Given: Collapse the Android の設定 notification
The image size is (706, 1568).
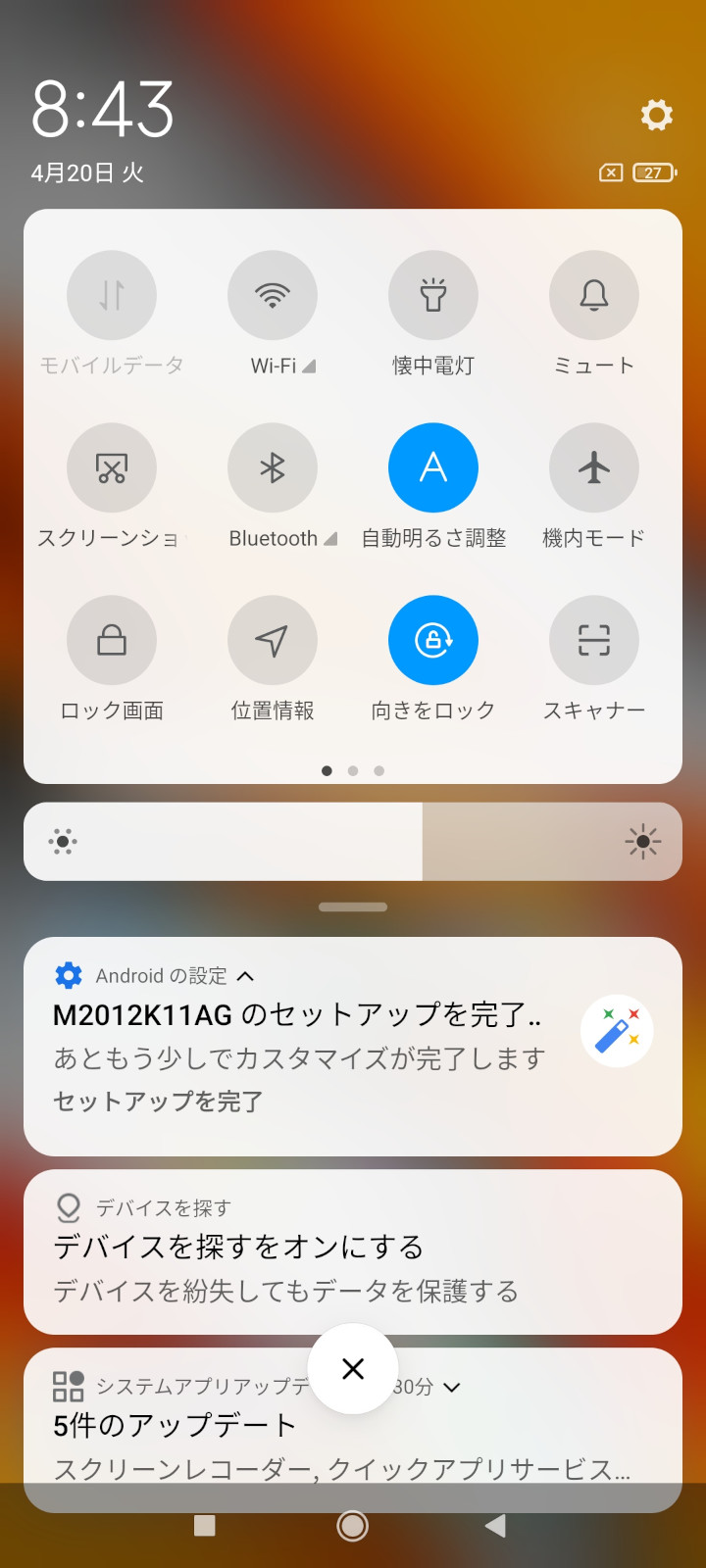Looking at the screenshot, I should tap(246, 976).
